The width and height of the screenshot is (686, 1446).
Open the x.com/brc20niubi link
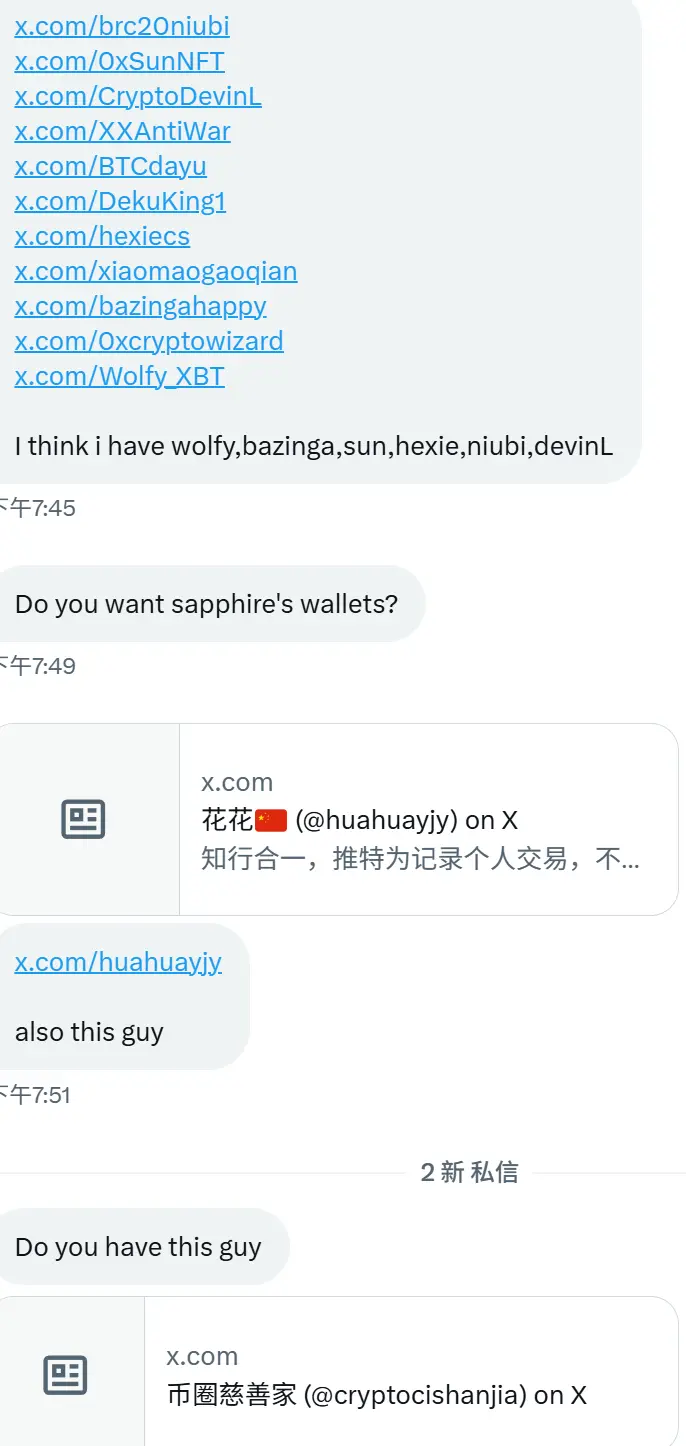pyautogui.click(x=121, y=26)
